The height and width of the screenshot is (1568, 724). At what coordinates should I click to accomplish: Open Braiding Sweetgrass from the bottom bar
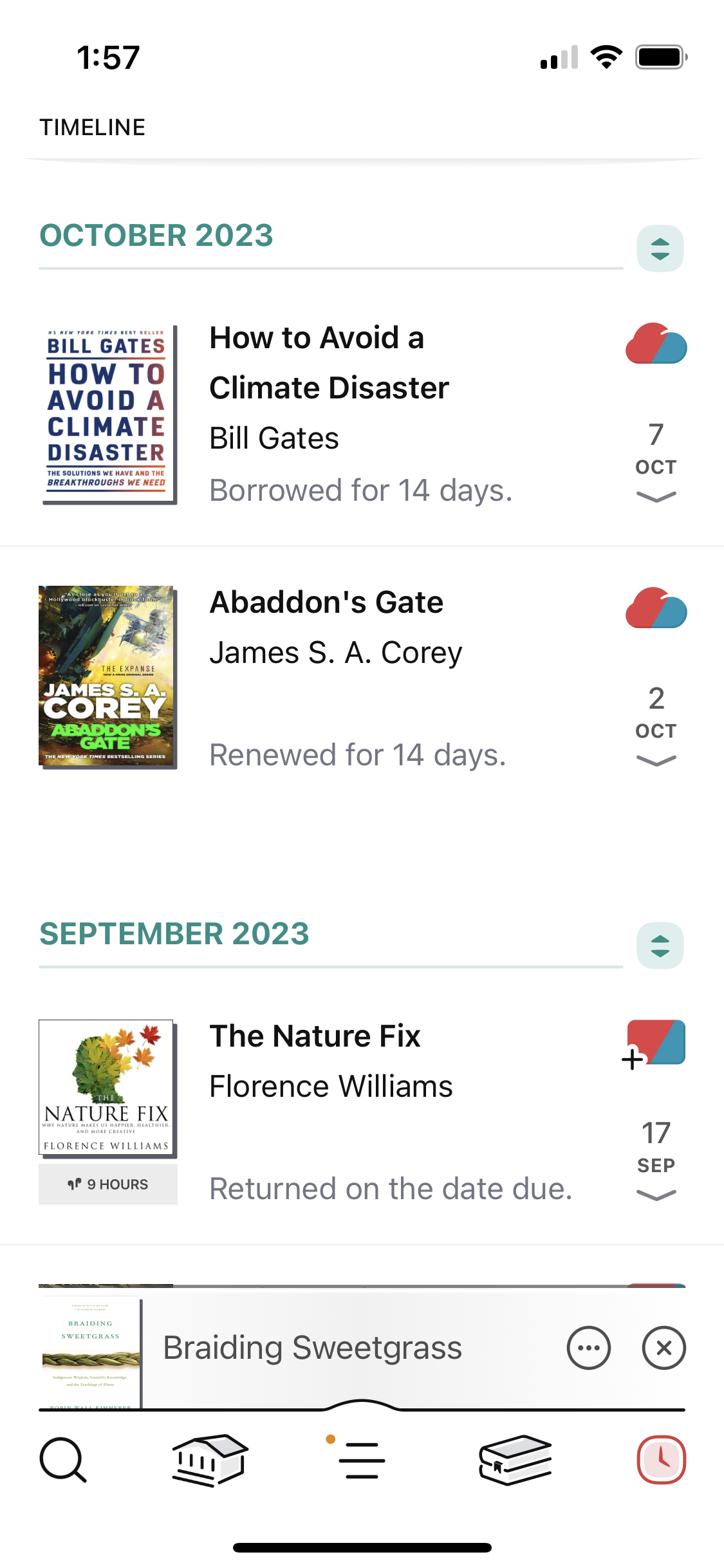pos(311,1347)
